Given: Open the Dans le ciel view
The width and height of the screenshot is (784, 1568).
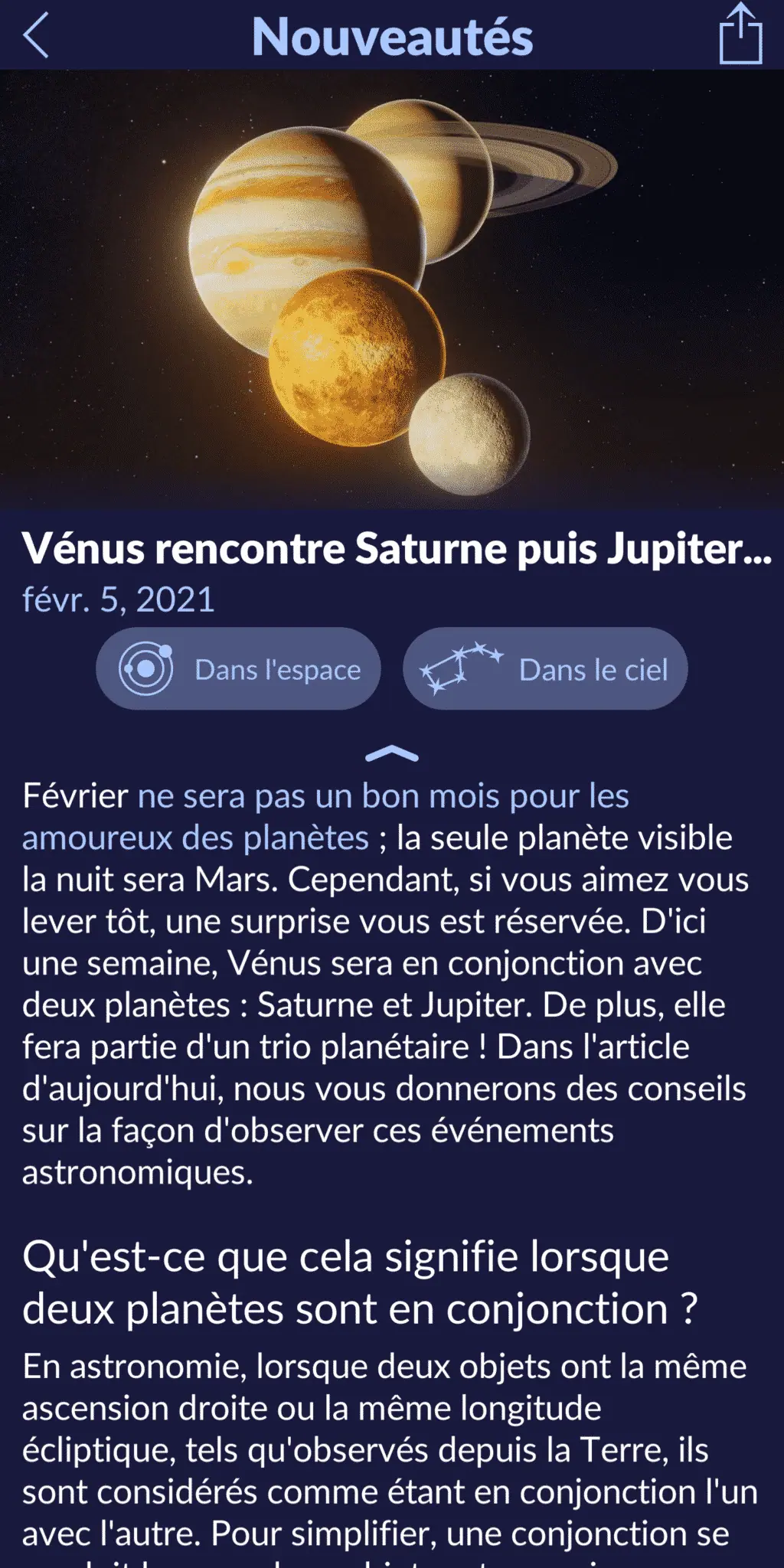Looking at the screenshot, I should click(545, 668).
